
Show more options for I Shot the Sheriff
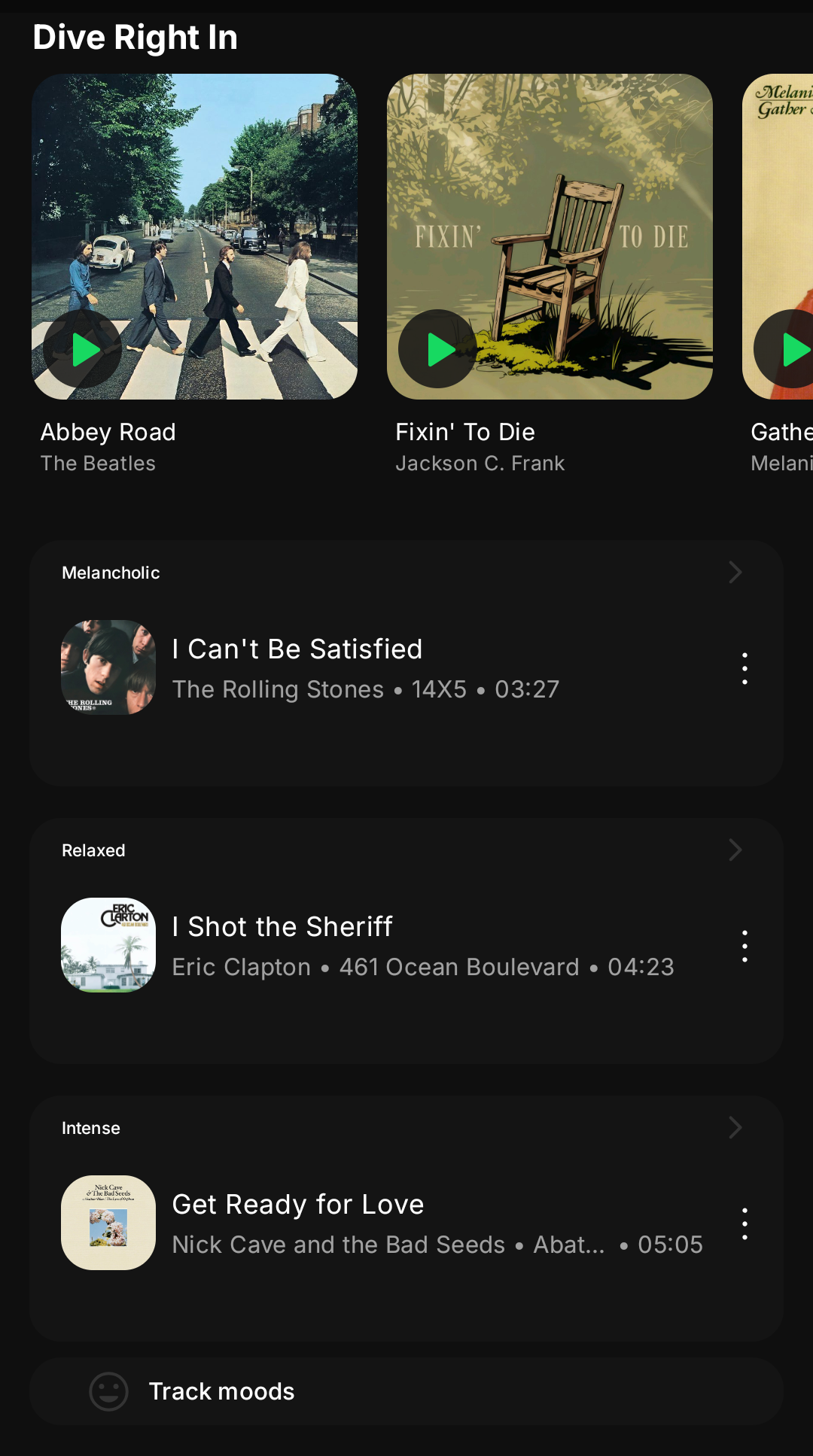744,946
